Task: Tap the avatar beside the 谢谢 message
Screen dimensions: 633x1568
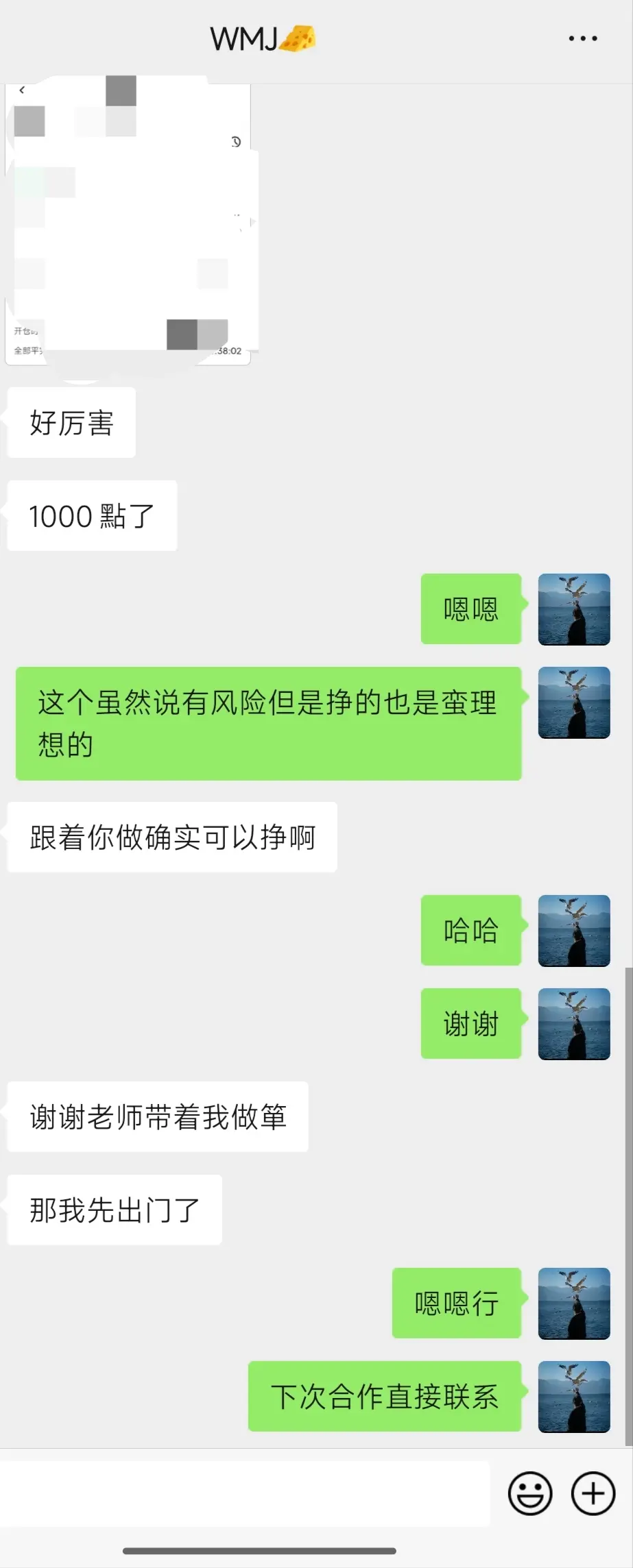Action: 574,1024
